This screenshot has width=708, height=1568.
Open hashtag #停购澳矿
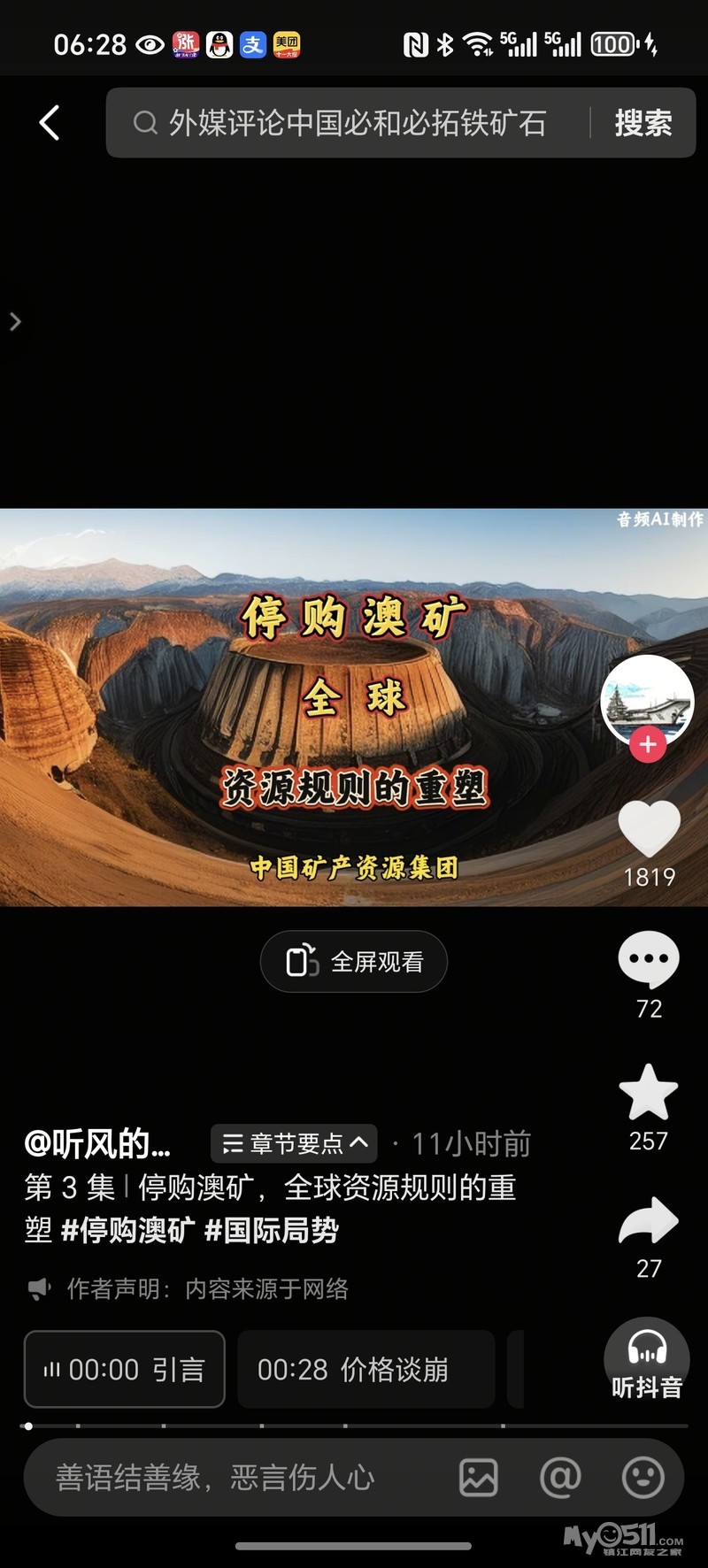pos(128,1230)
